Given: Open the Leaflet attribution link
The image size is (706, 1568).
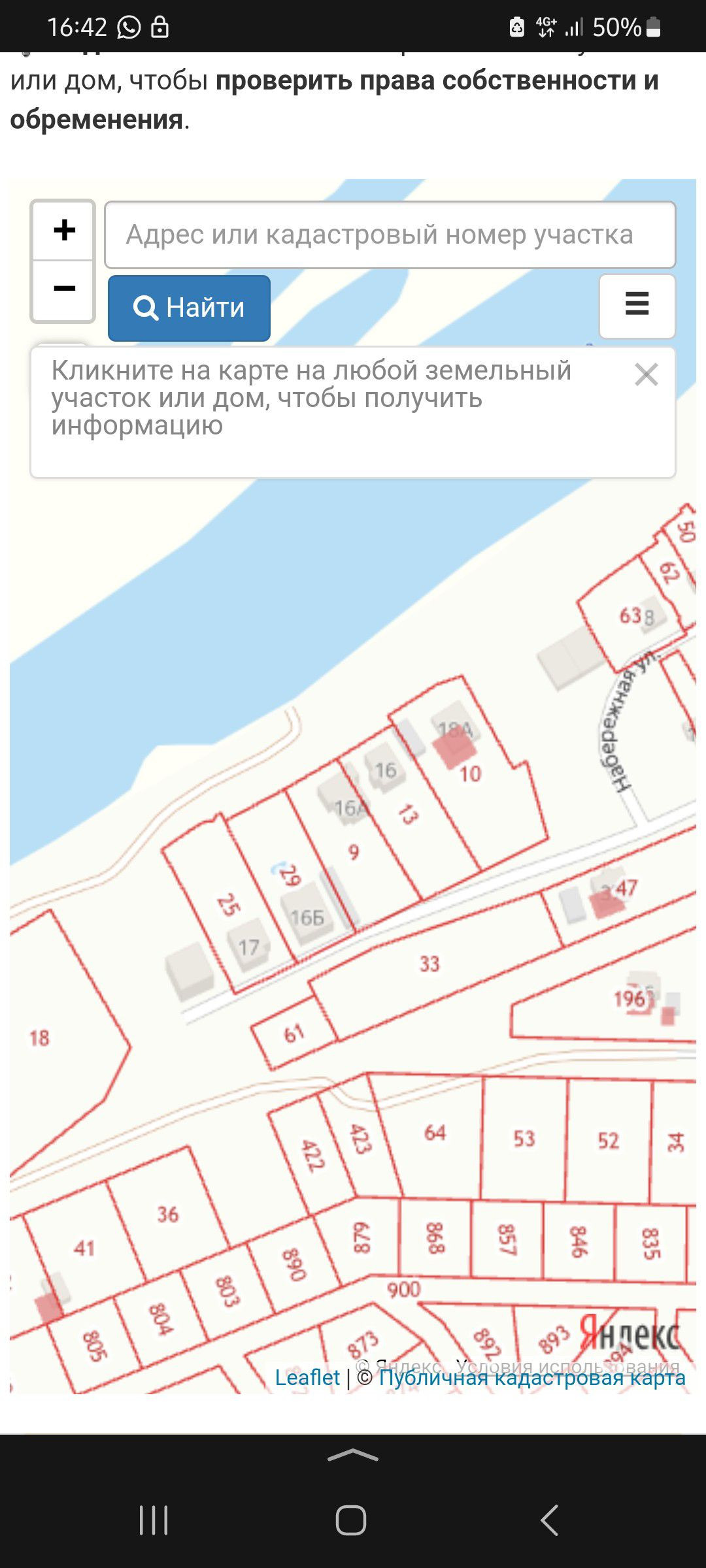Looking at the screenshot, I should (x=307, y=1377).
